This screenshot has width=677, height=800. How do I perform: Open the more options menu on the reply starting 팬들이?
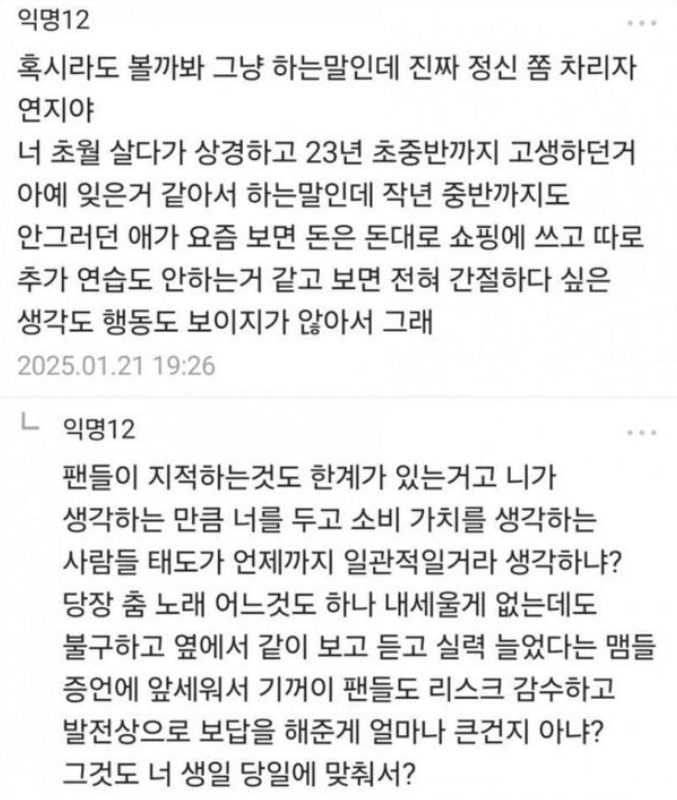639,432
